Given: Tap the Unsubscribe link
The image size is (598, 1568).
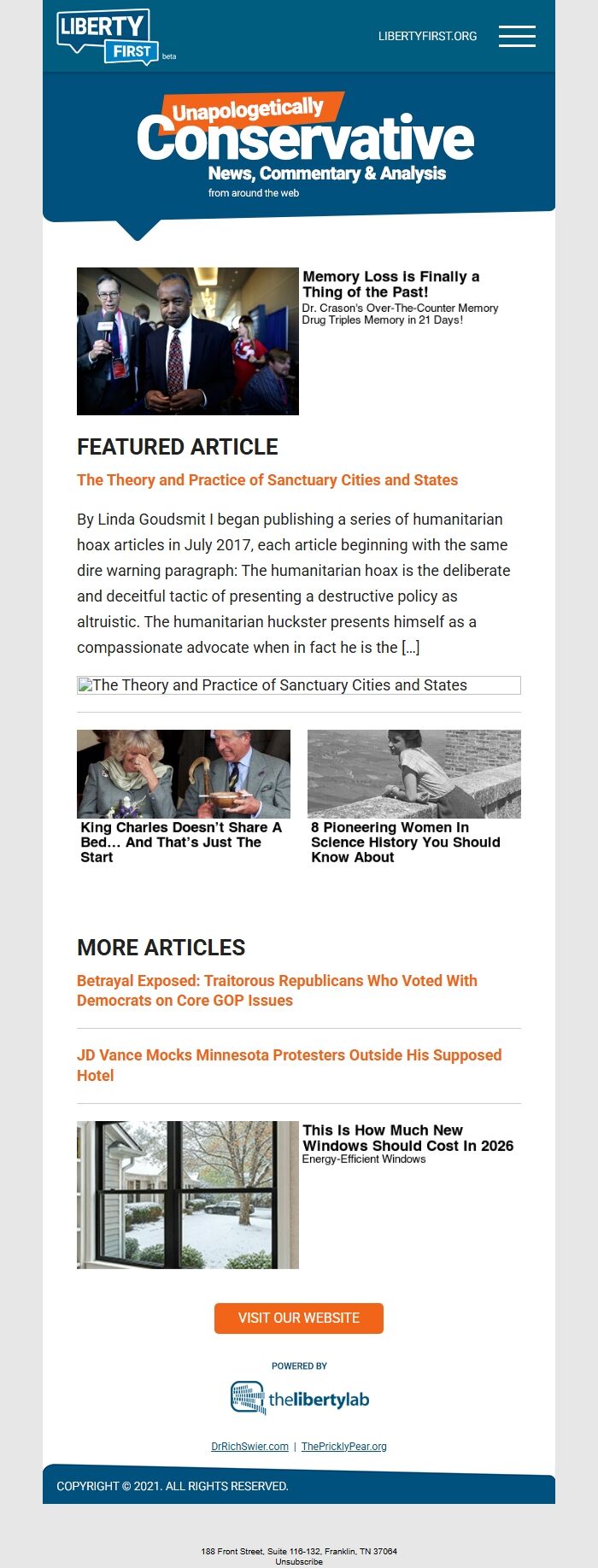Looking at the screenshot, I should [x=298, y=1561].
